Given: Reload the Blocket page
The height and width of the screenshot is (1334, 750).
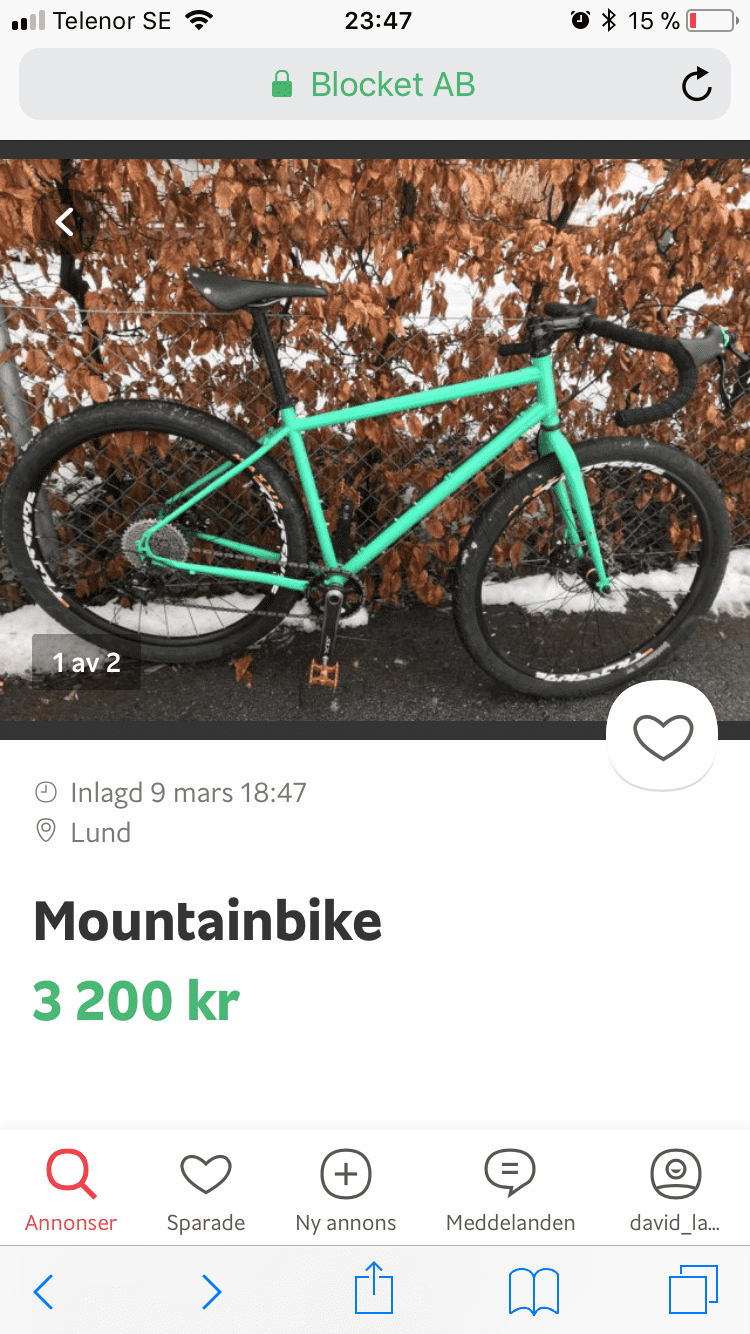Looking at the screenshot, I should tap(696, 85).
